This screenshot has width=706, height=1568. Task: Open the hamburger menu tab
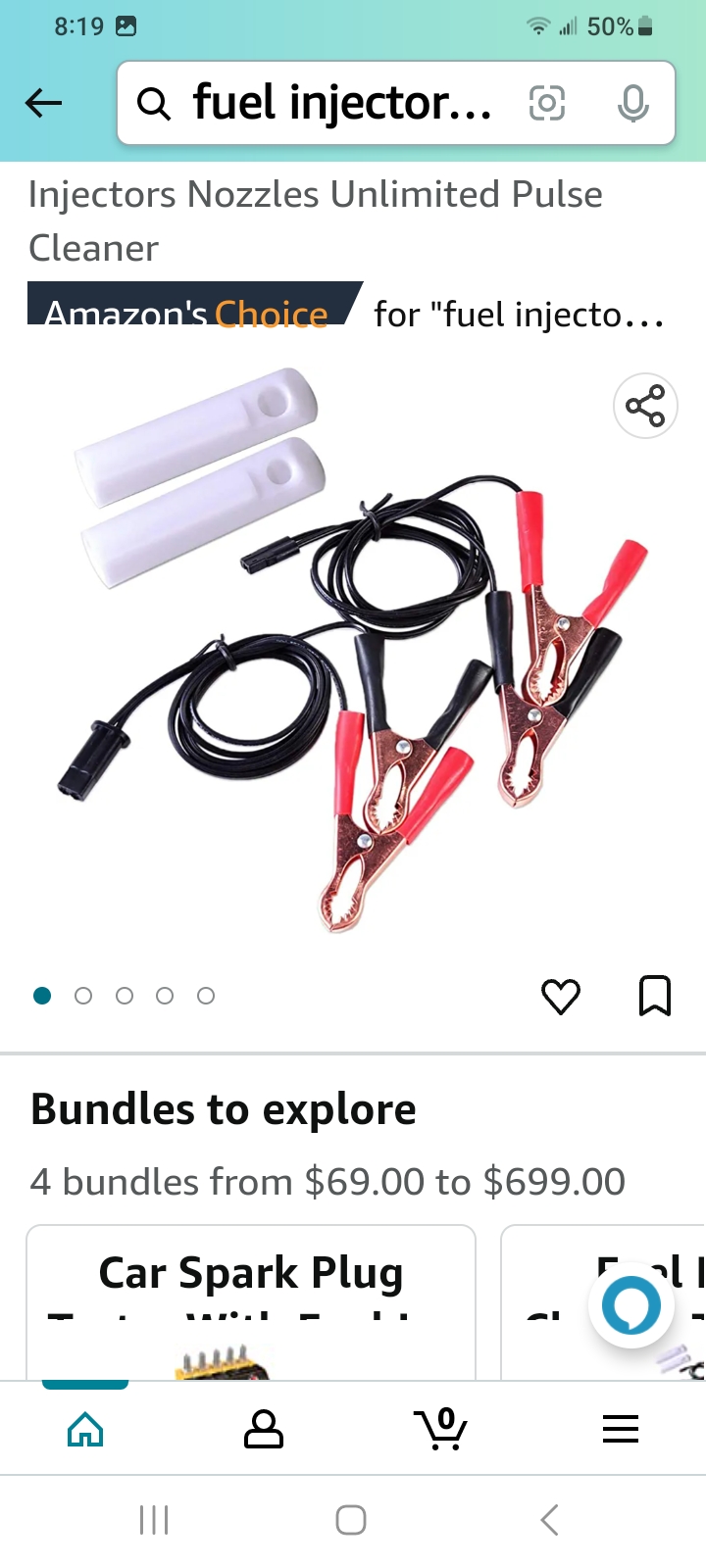tap(620, 1430)
